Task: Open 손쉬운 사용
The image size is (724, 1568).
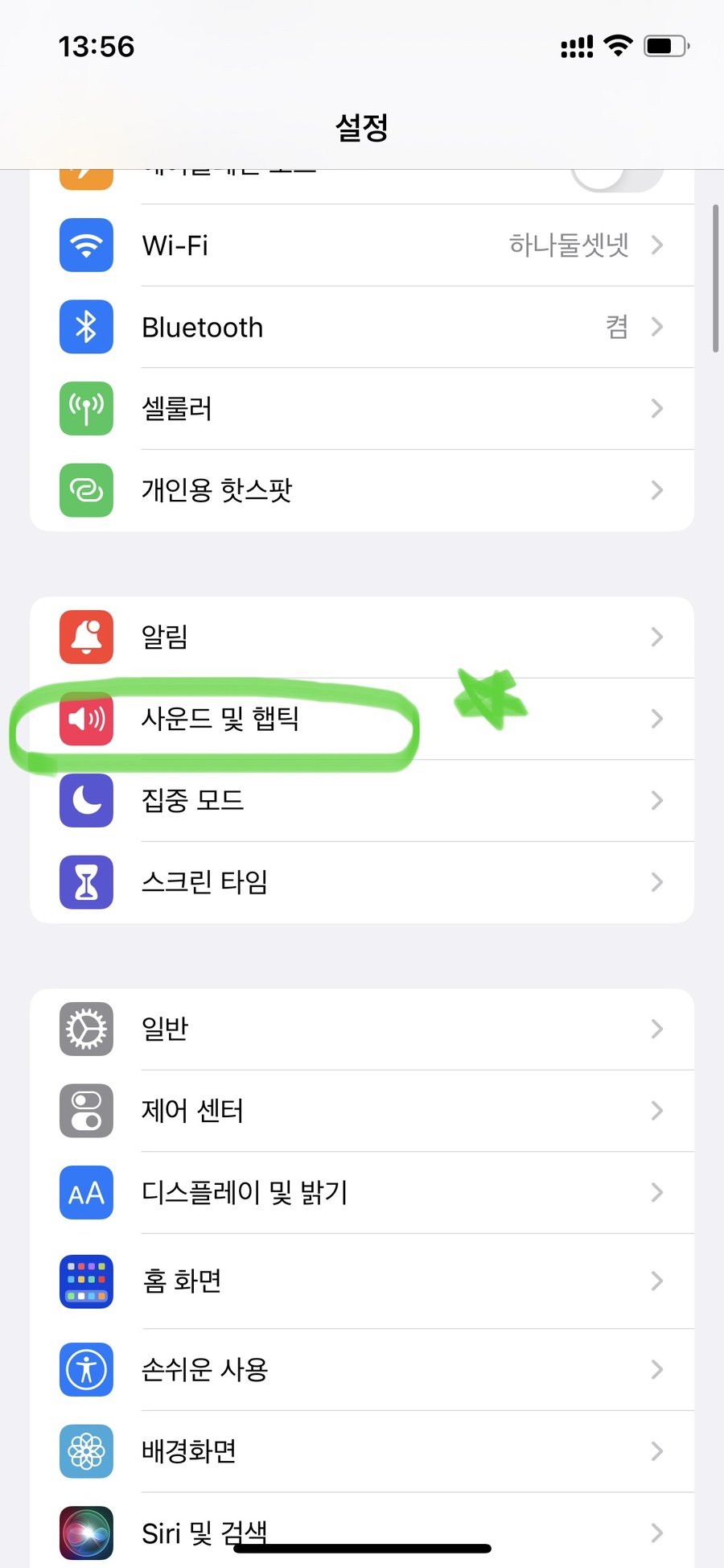Action: [x=362, y=1369]
